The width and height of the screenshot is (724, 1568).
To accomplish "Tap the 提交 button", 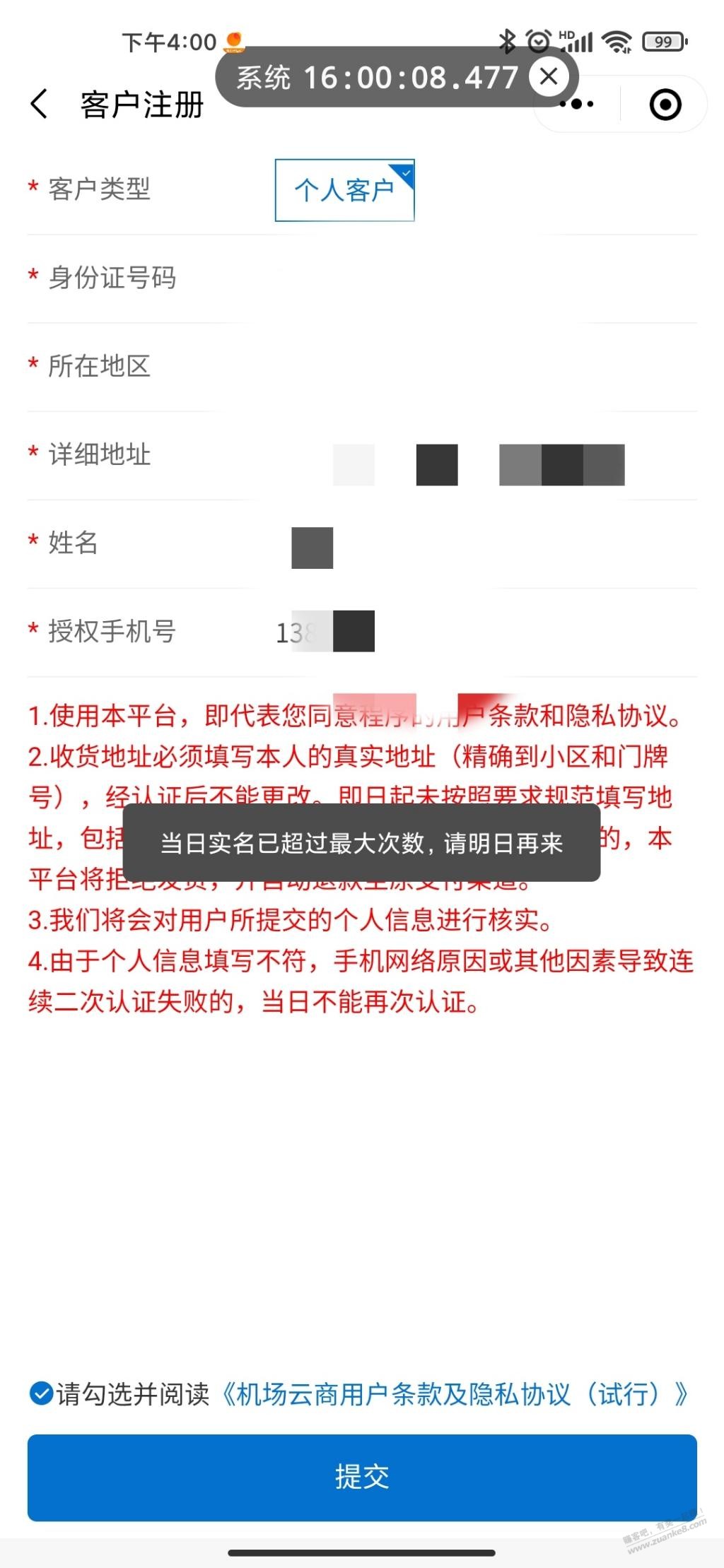I will 362,1478.
